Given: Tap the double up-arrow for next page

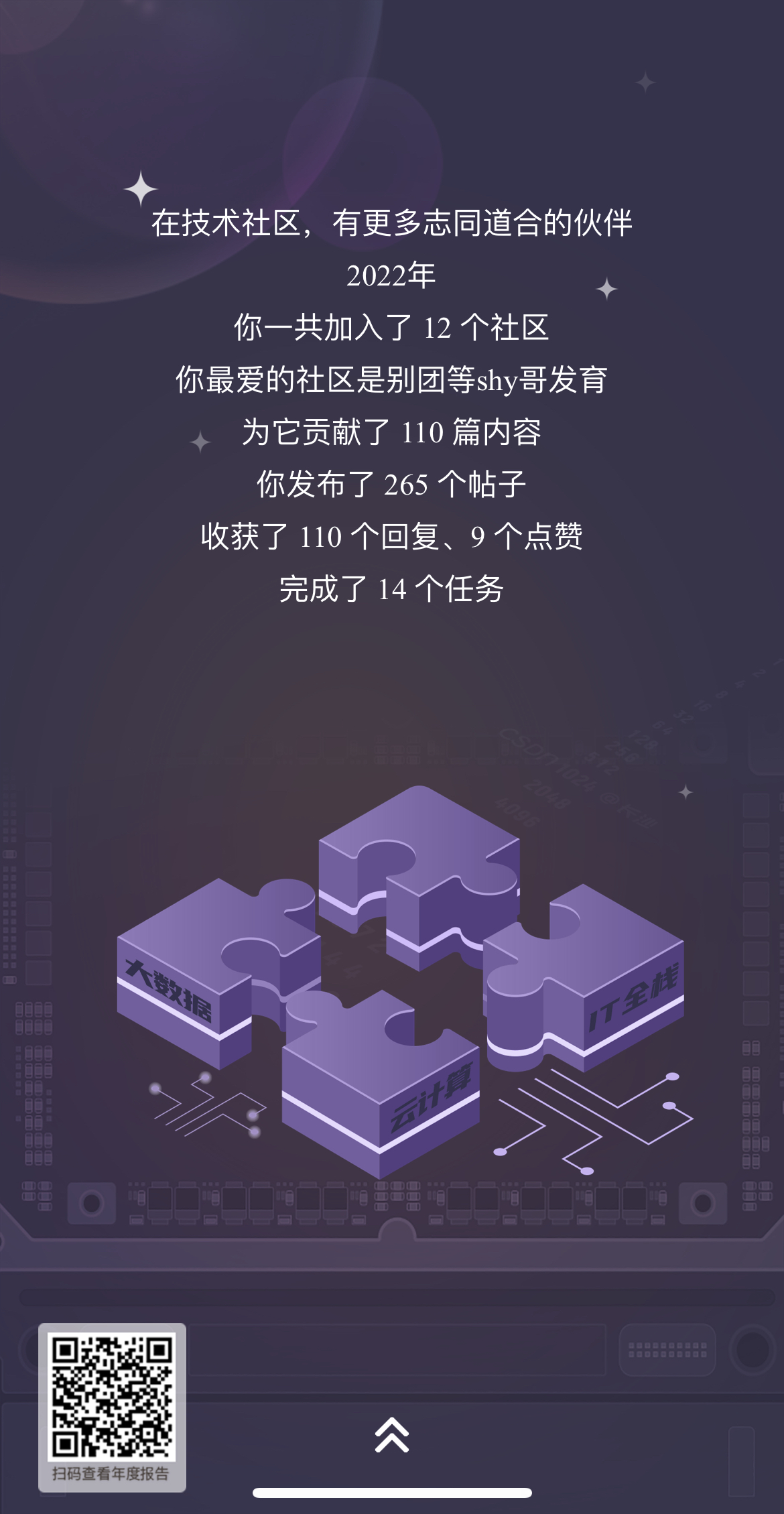Looking at the screenshot, I should 392,1434.
